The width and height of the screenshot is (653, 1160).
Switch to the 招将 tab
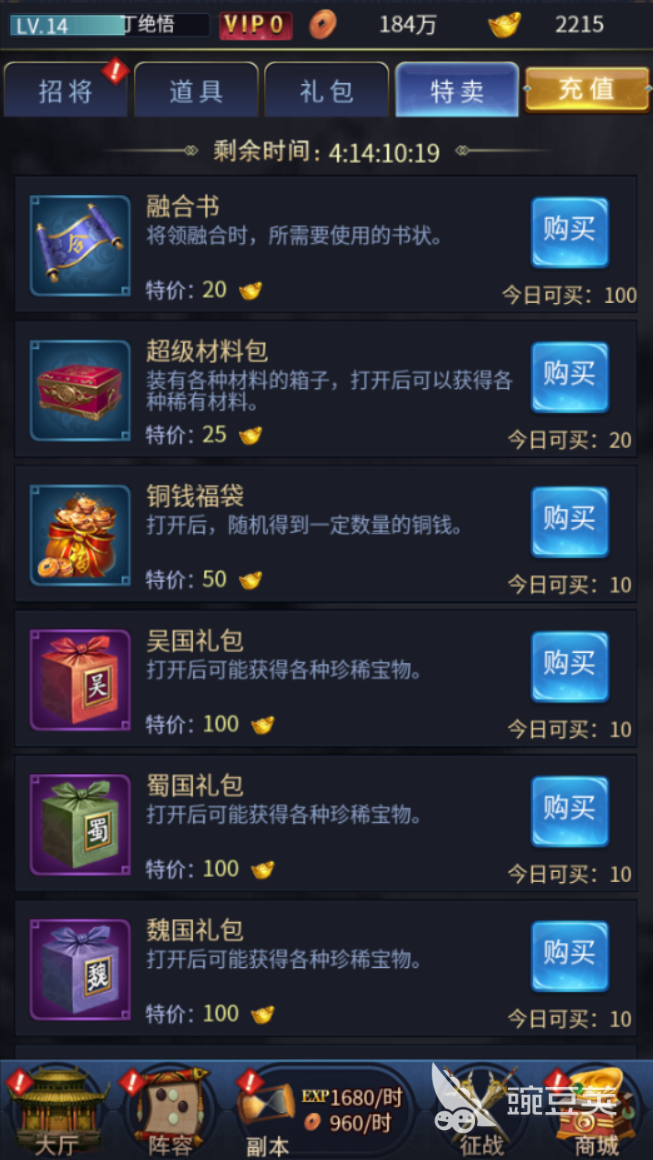point(66,91)
